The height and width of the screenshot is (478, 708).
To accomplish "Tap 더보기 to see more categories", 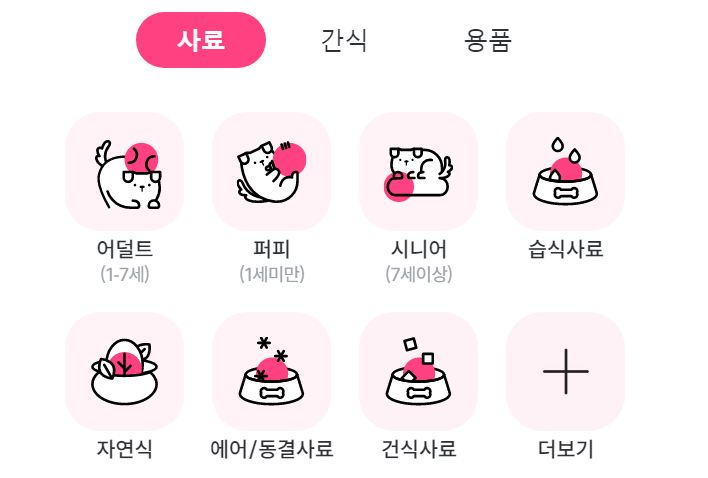I will [565, 372].
